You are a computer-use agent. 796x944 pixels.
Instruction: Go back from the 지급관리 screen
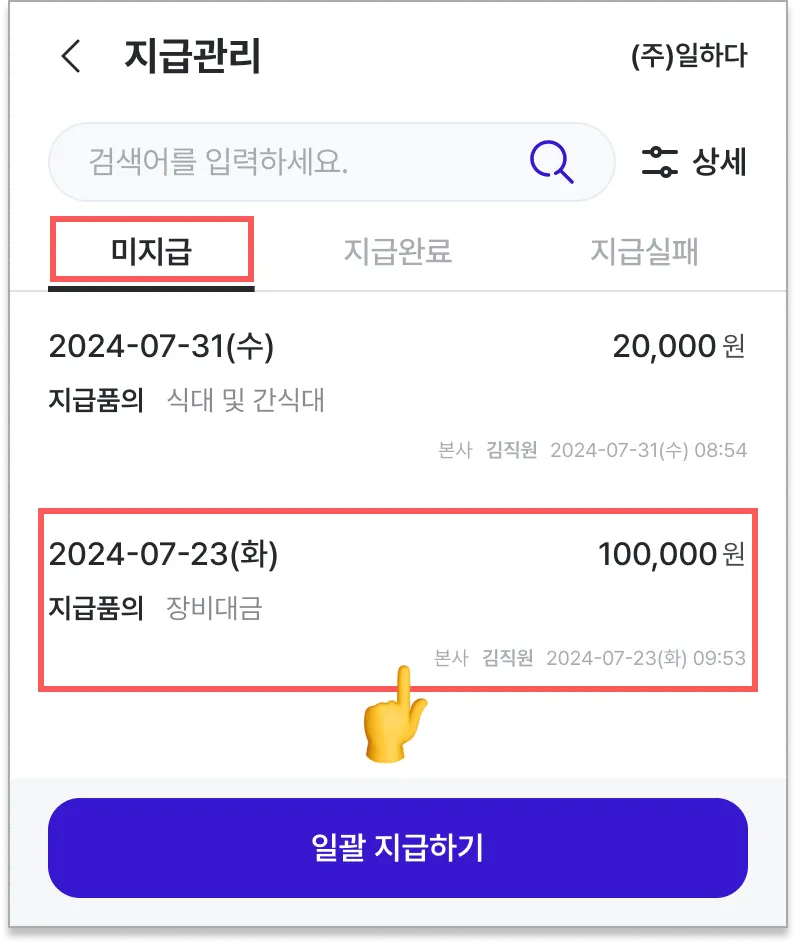71,56
